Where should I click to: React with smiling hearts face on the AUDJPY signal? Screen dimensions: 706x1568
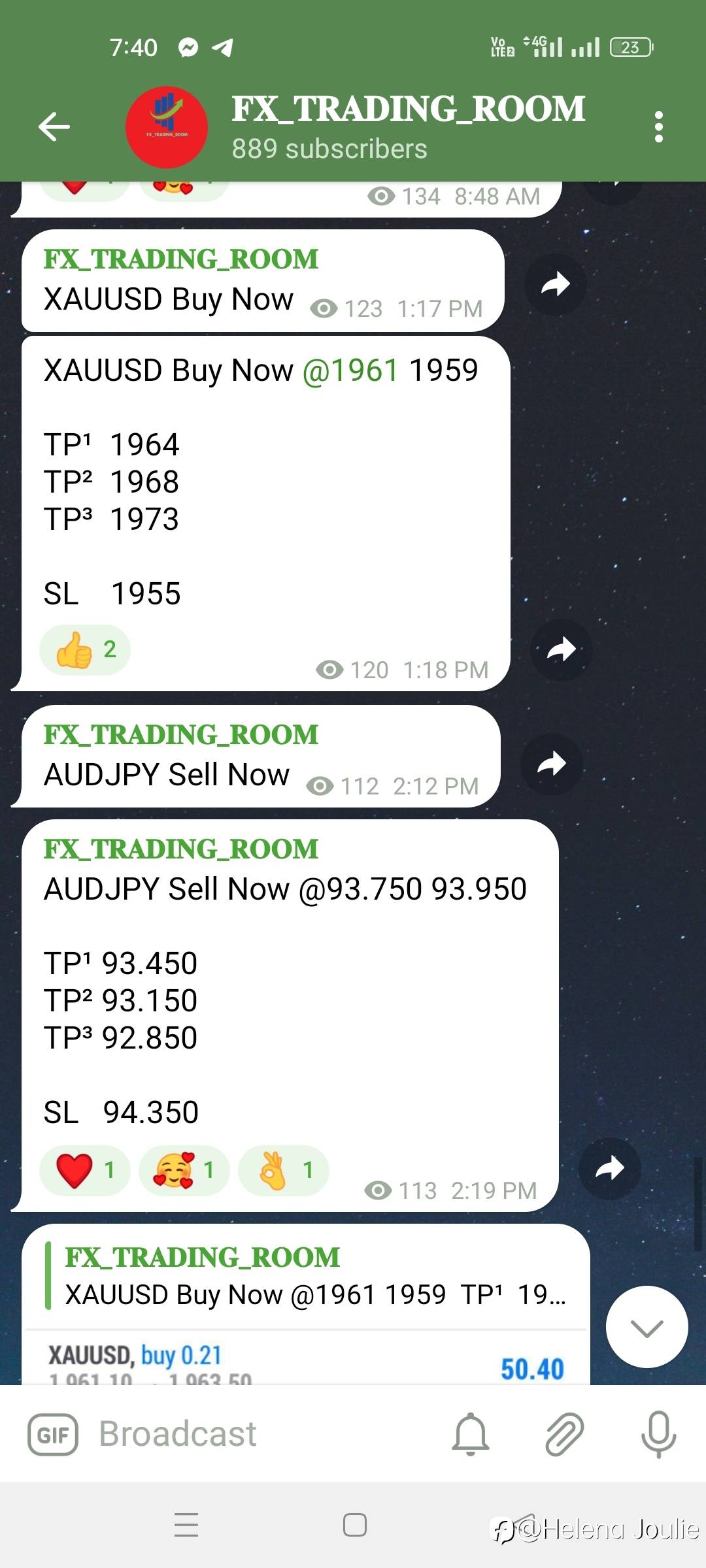(x=184, y=1170)
